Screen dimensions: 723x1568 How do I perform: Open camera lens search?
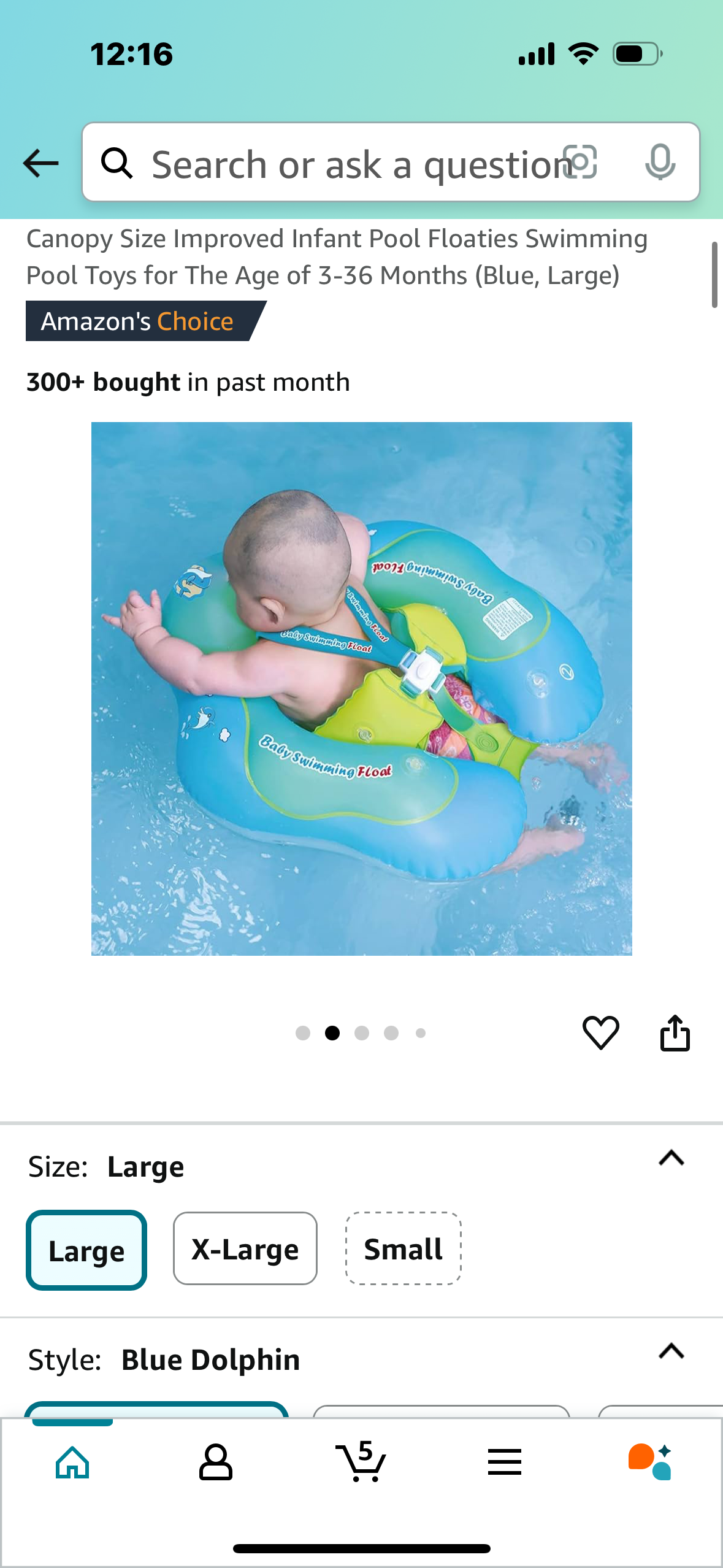tap(580, 162)
